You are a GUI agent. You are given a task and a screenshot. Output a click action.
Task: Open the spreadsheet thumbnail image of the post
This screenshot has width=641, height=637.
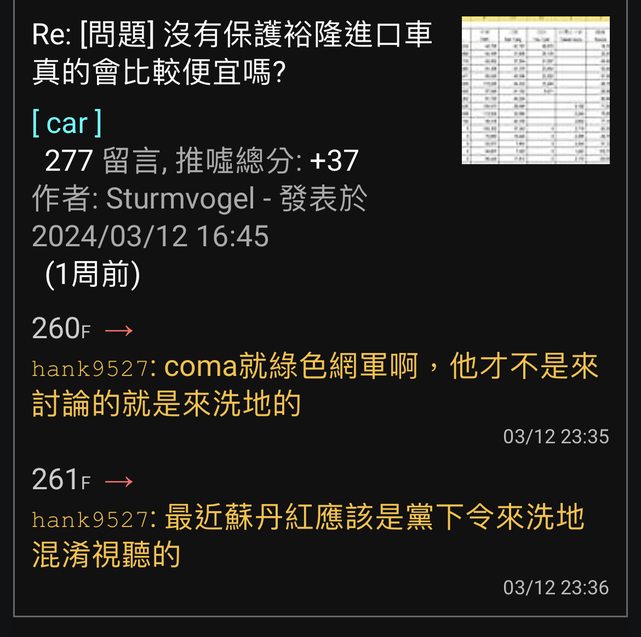point(535,90)
